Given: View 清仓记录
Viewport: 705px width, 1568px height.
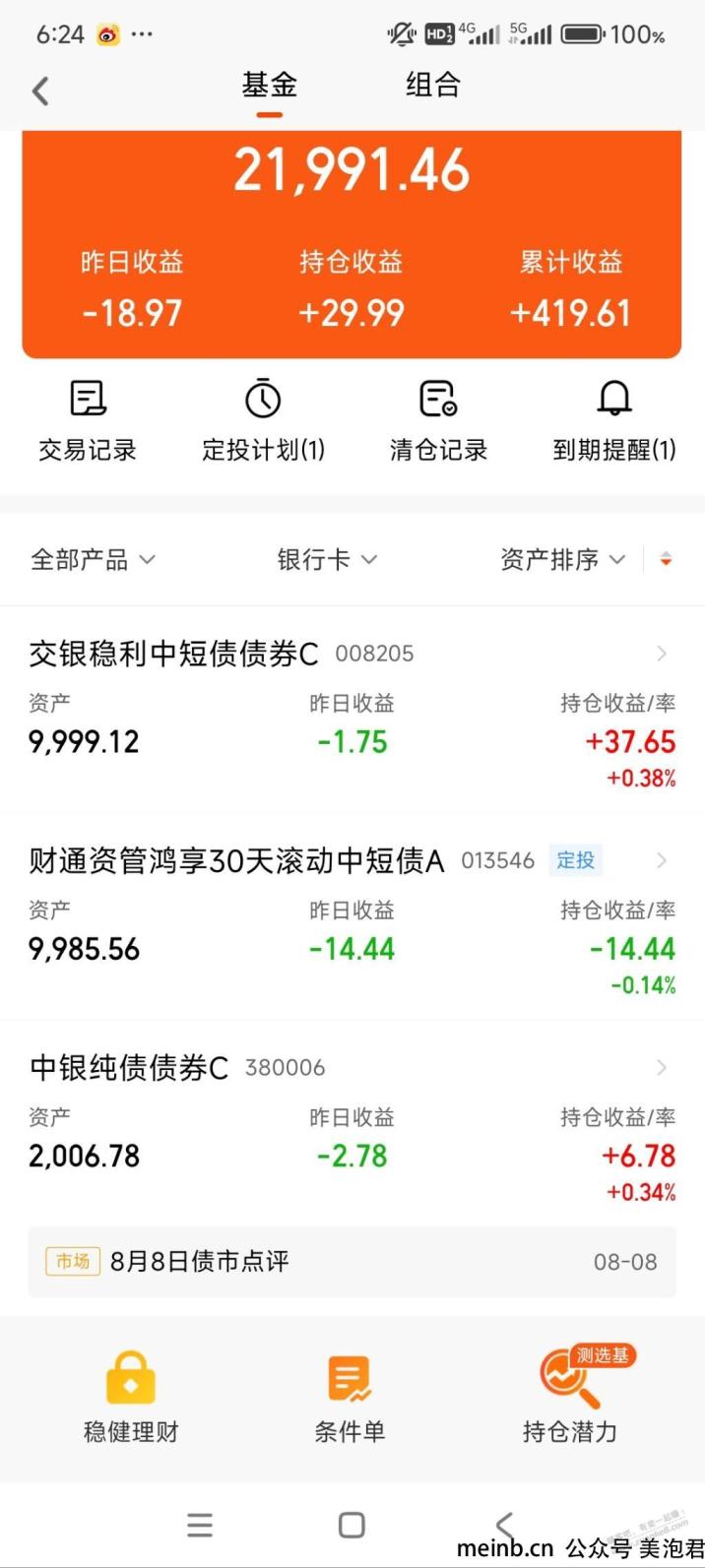Looking at the screenshot, I should click(438, 421).
